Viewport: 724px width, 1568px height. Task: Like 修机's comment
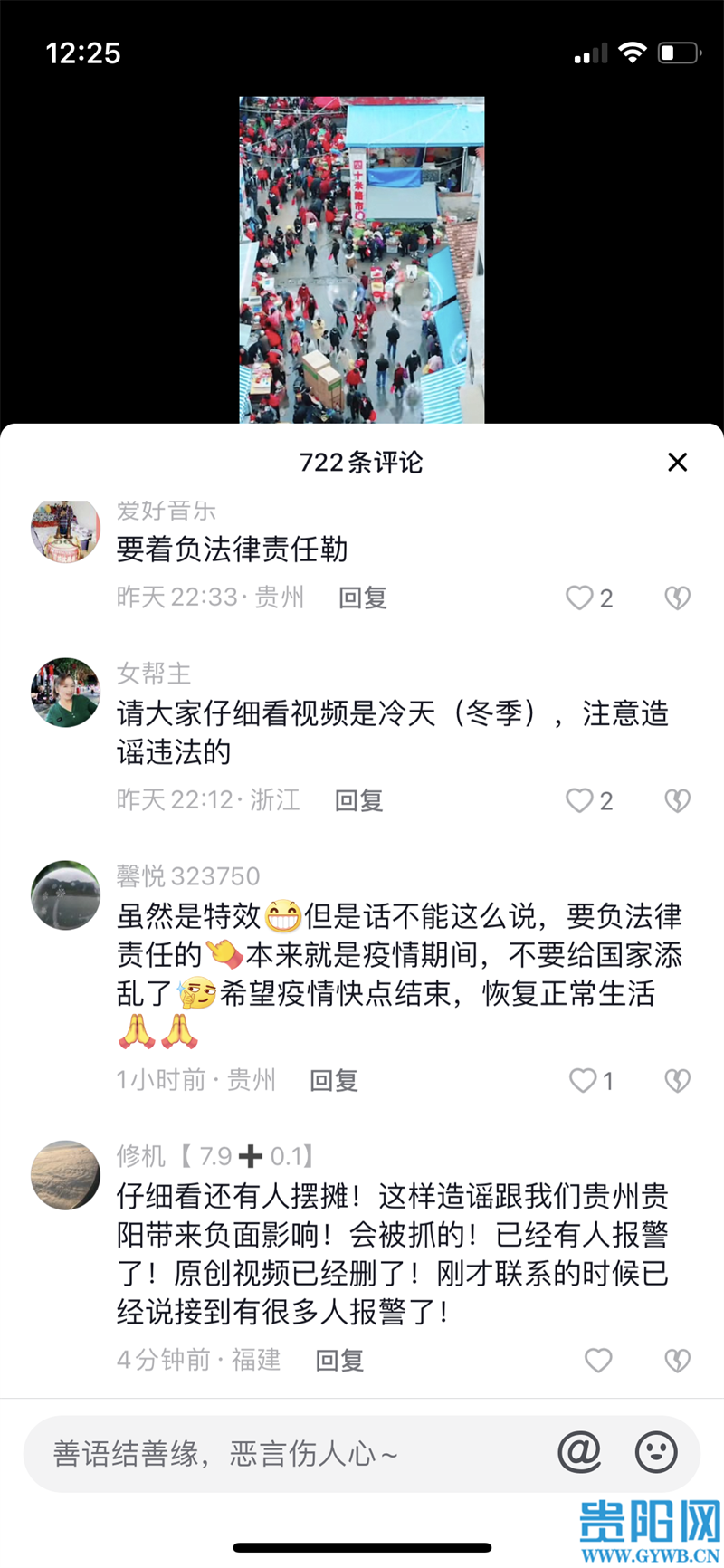point(598,1360)
